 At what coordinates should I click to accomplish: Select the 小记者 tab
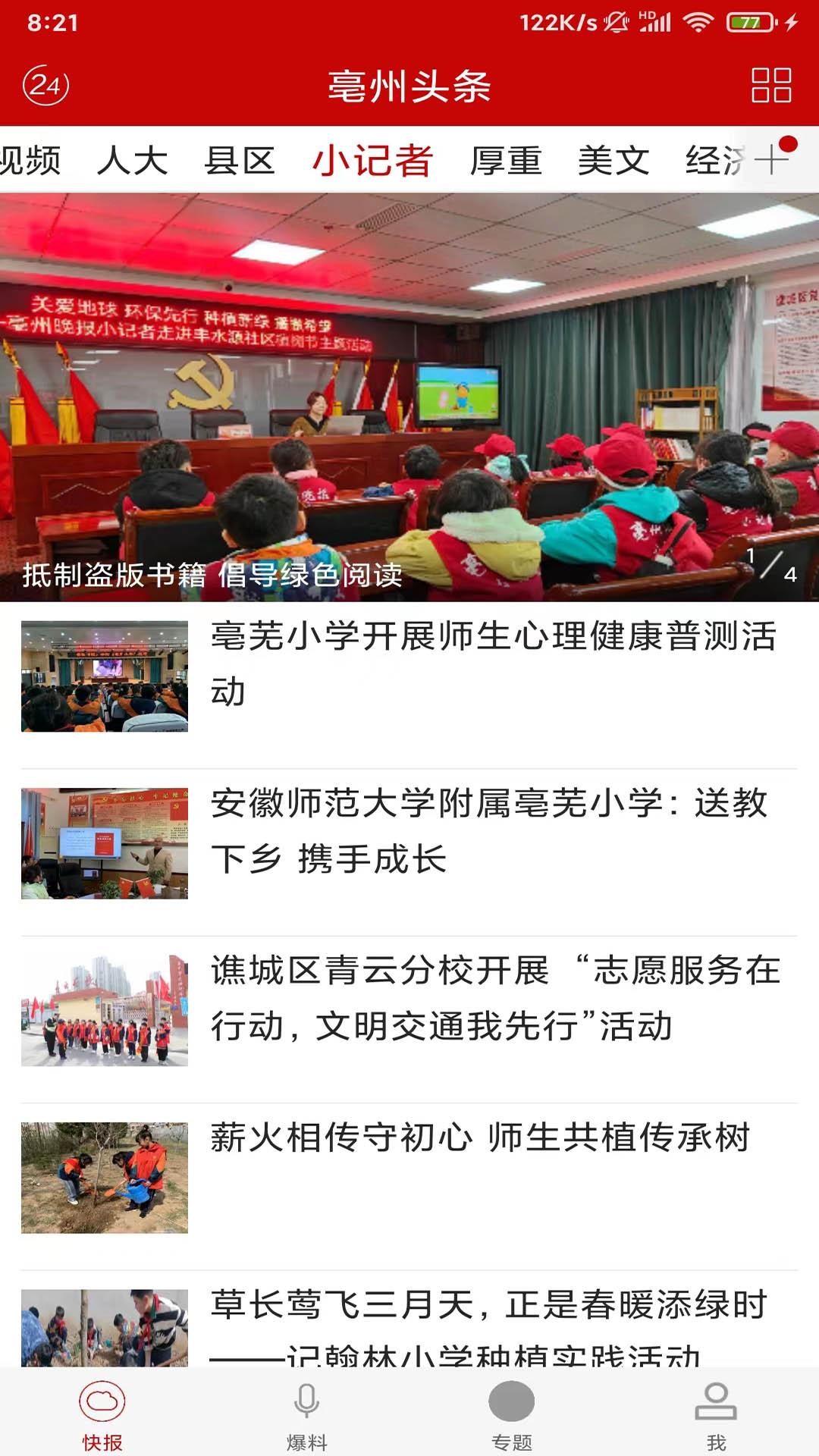(x=374, y=160)
